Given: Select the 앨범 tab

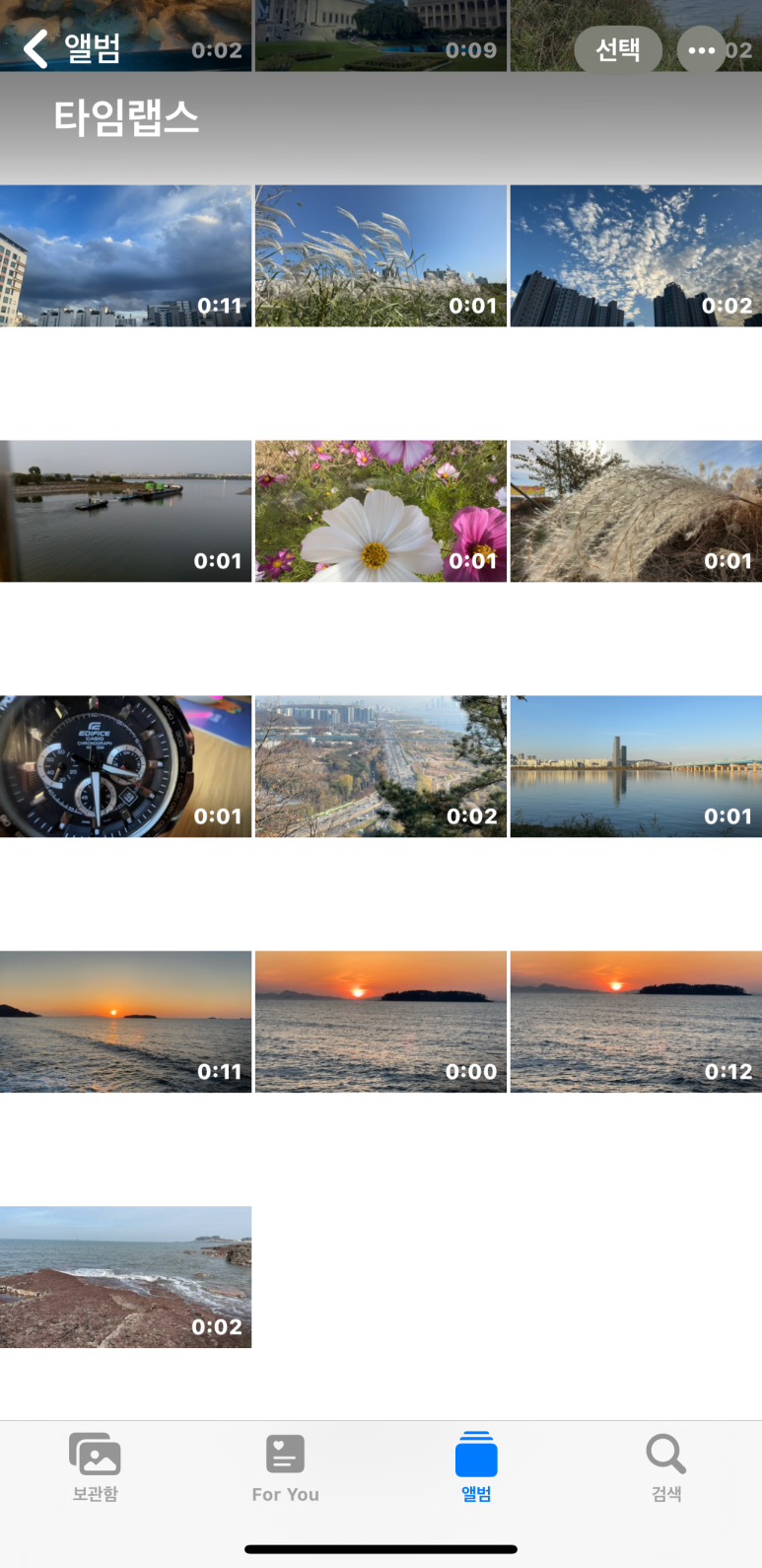Looking at the screenshot, I should (x=476, y=1467).
